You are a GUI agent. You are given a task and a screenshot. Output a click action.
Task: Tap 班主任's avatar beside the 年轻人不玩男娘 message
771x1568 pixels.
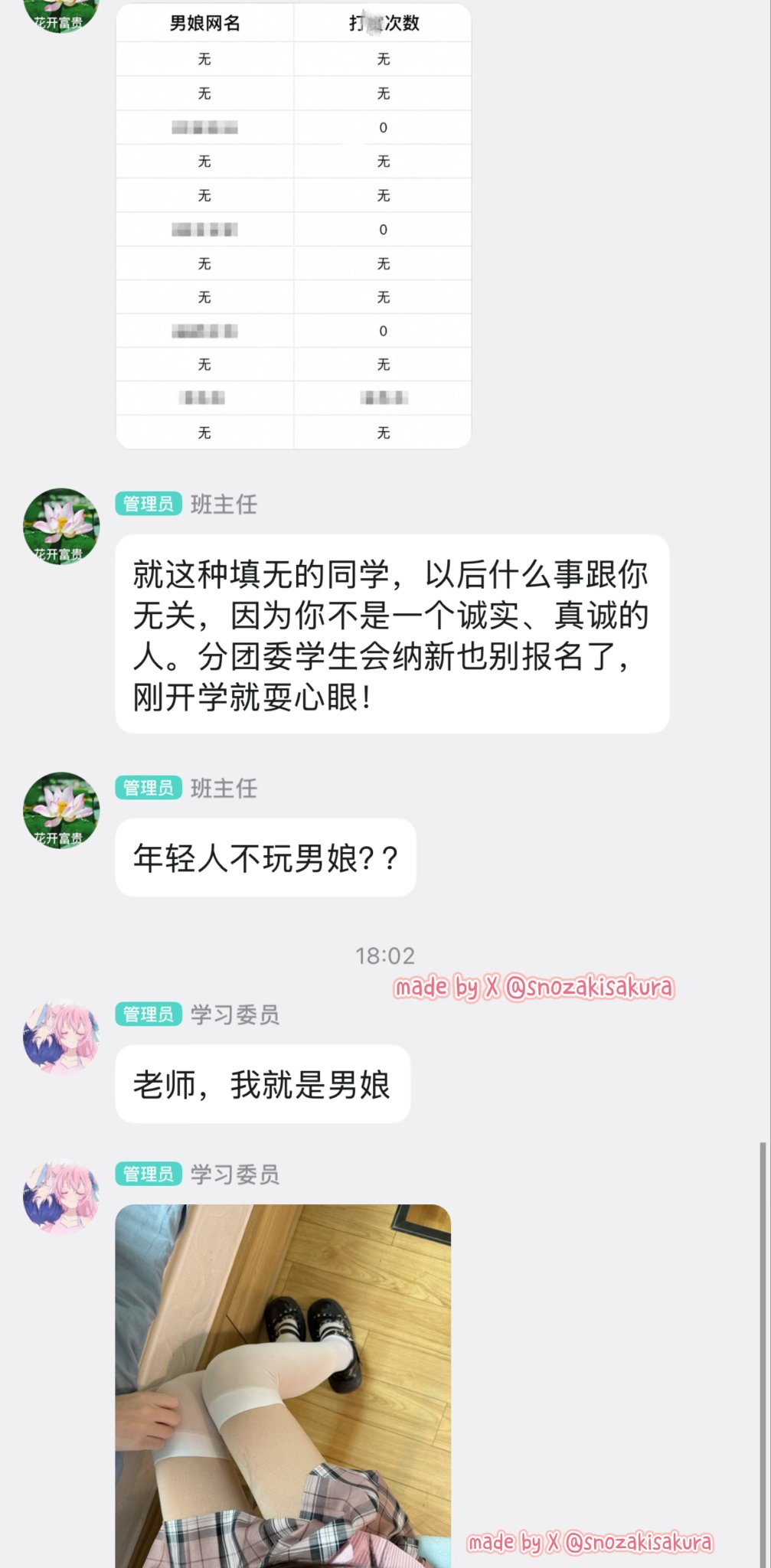click(61, 810)
